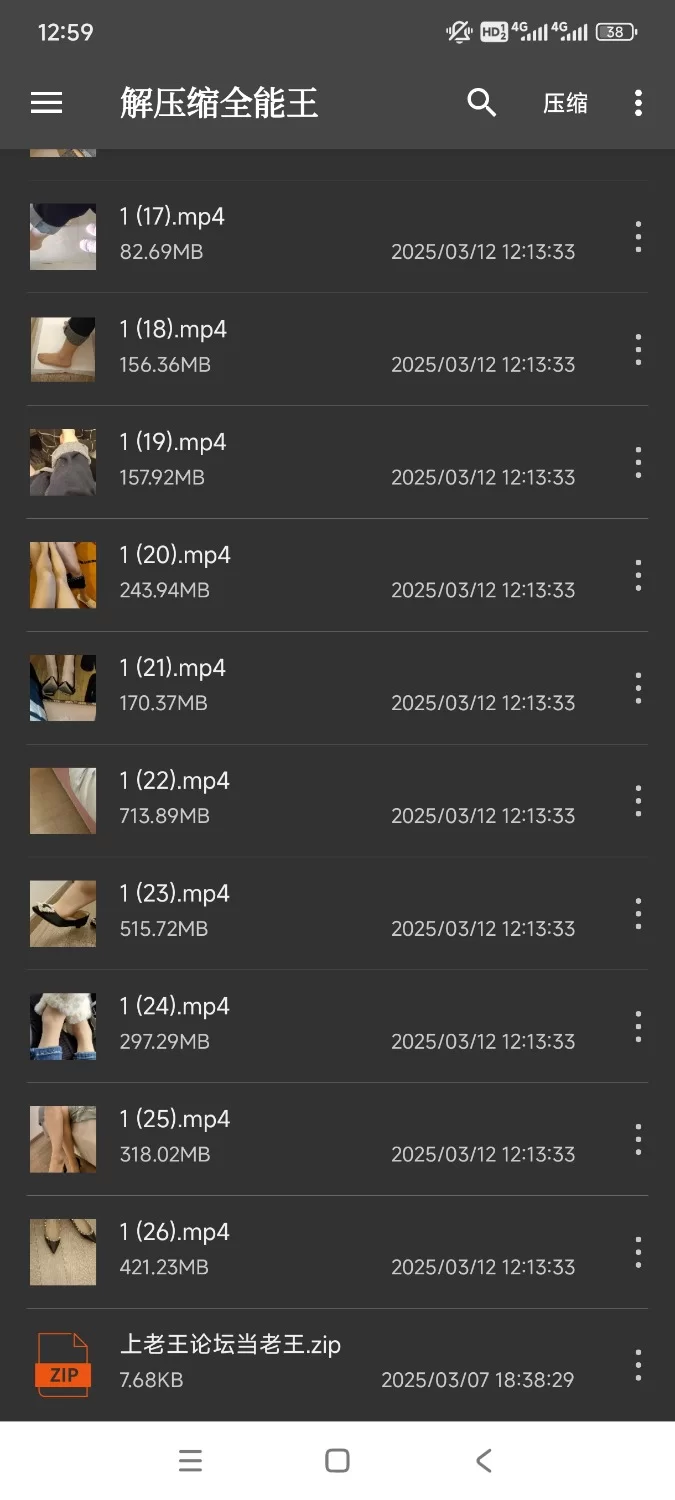Screen dimensions: 675x1500
Task: Open file 1 (24).mp4
Action: (x=300, y=1026)
